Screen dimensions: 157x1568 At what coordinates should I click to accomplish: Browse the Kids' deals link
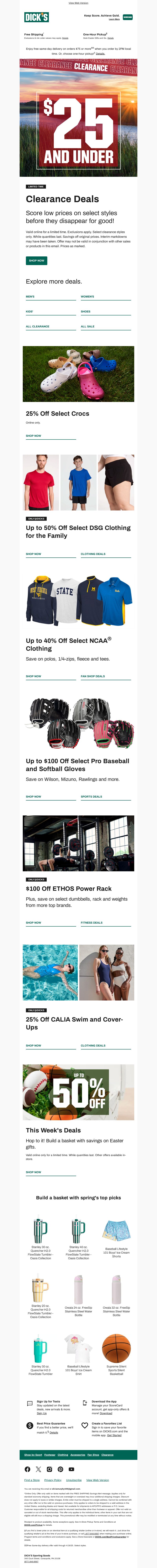click(29, 312)
